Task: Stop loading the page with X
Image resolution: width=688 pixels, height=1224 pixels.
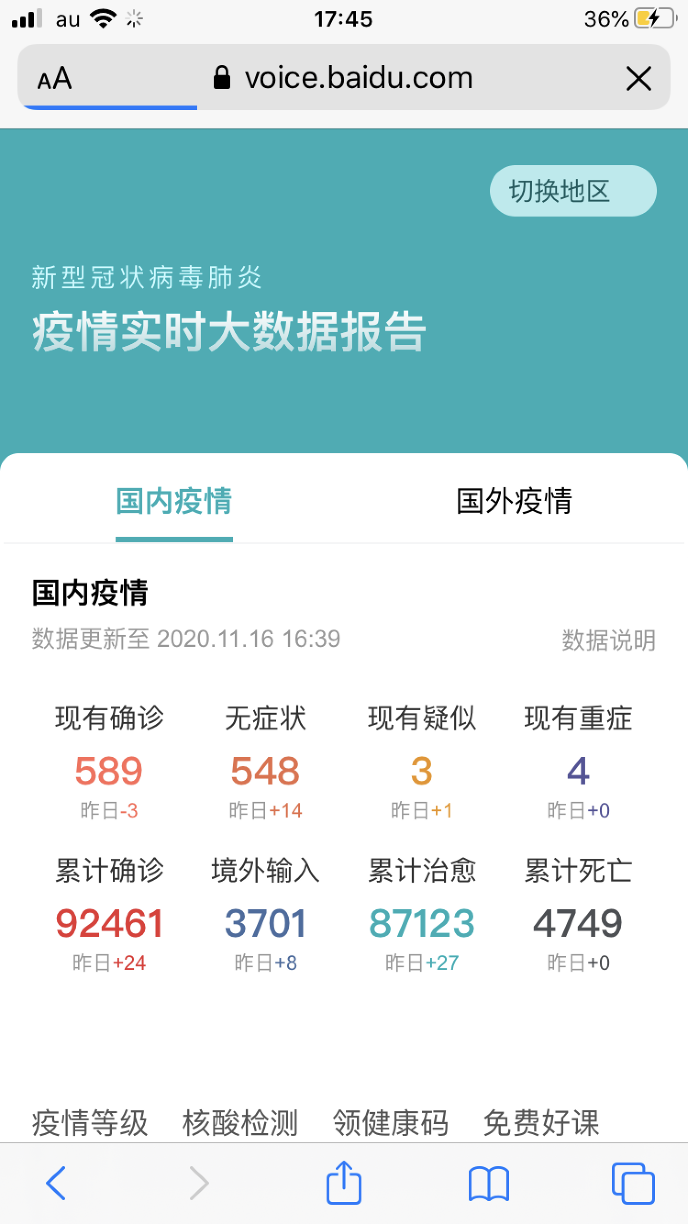Action: pos(638,79)
